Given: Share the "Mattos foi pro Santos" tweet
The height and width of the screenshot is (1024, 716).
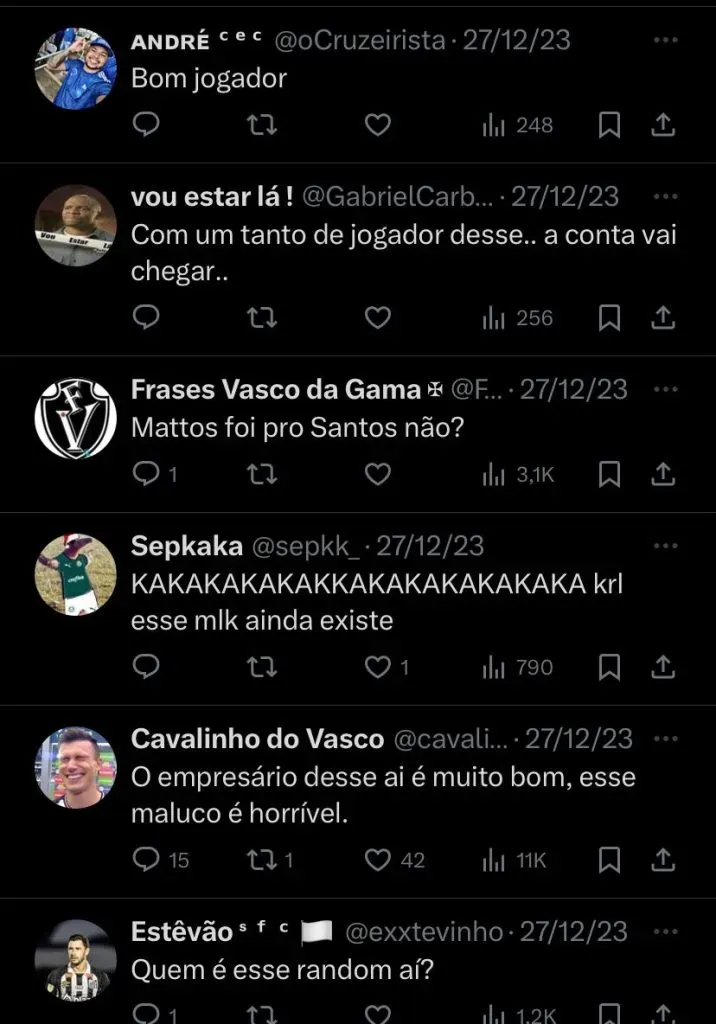Looking at the screenshot, I should click(663, 474).
